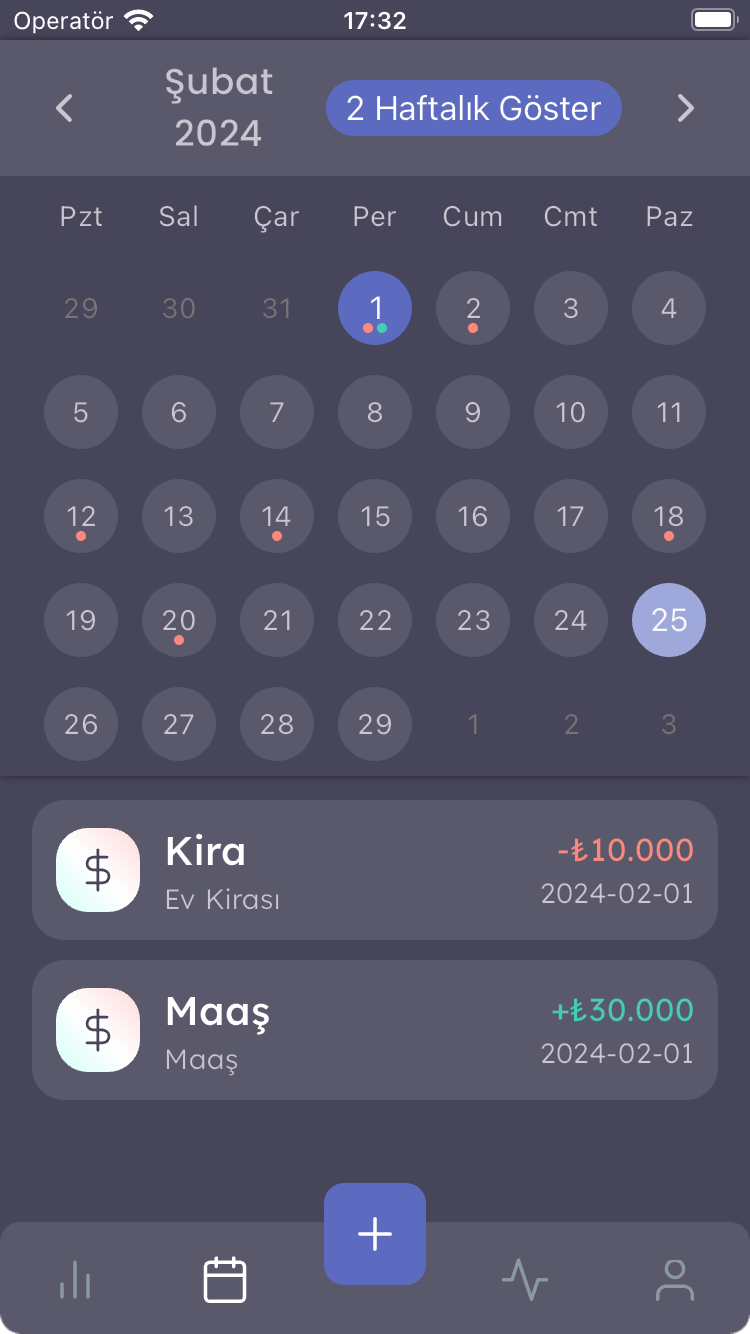This screenshot has width=750, height=1334.
Task: Open the activity pulse tab
Action: 525,1280
